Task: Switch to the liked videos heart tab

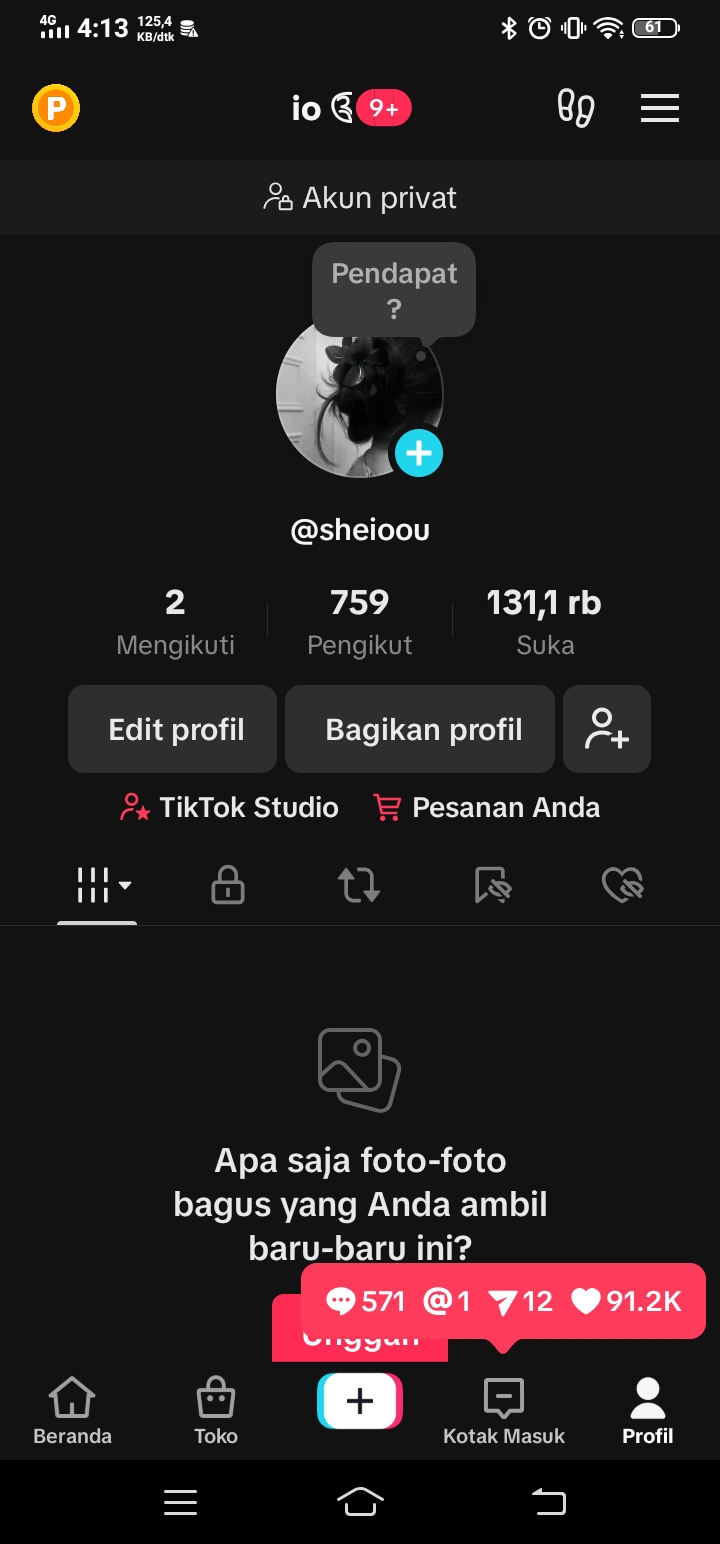Action: (x=622, y=885)
